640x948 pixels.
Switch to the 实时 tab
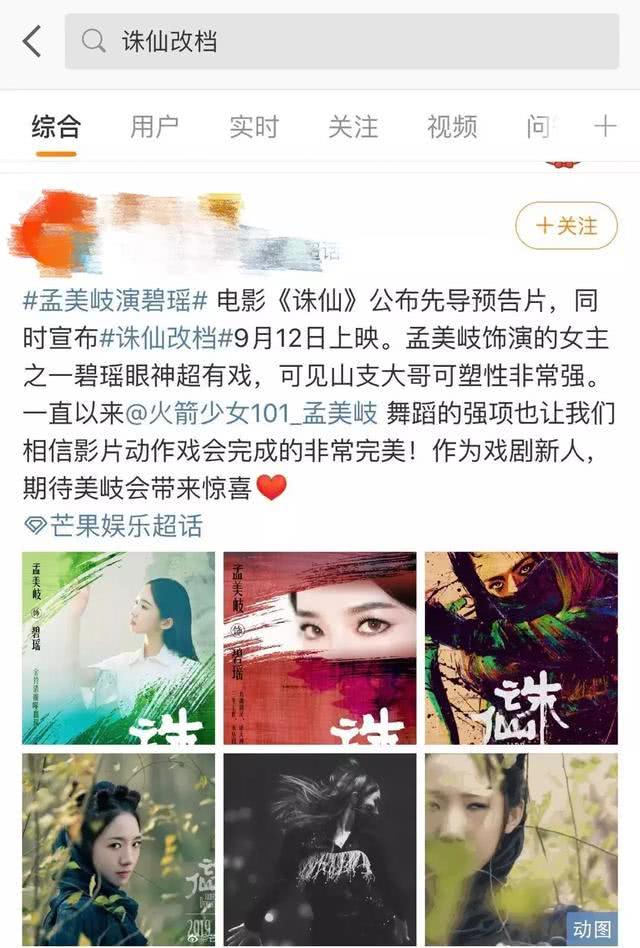253,127
